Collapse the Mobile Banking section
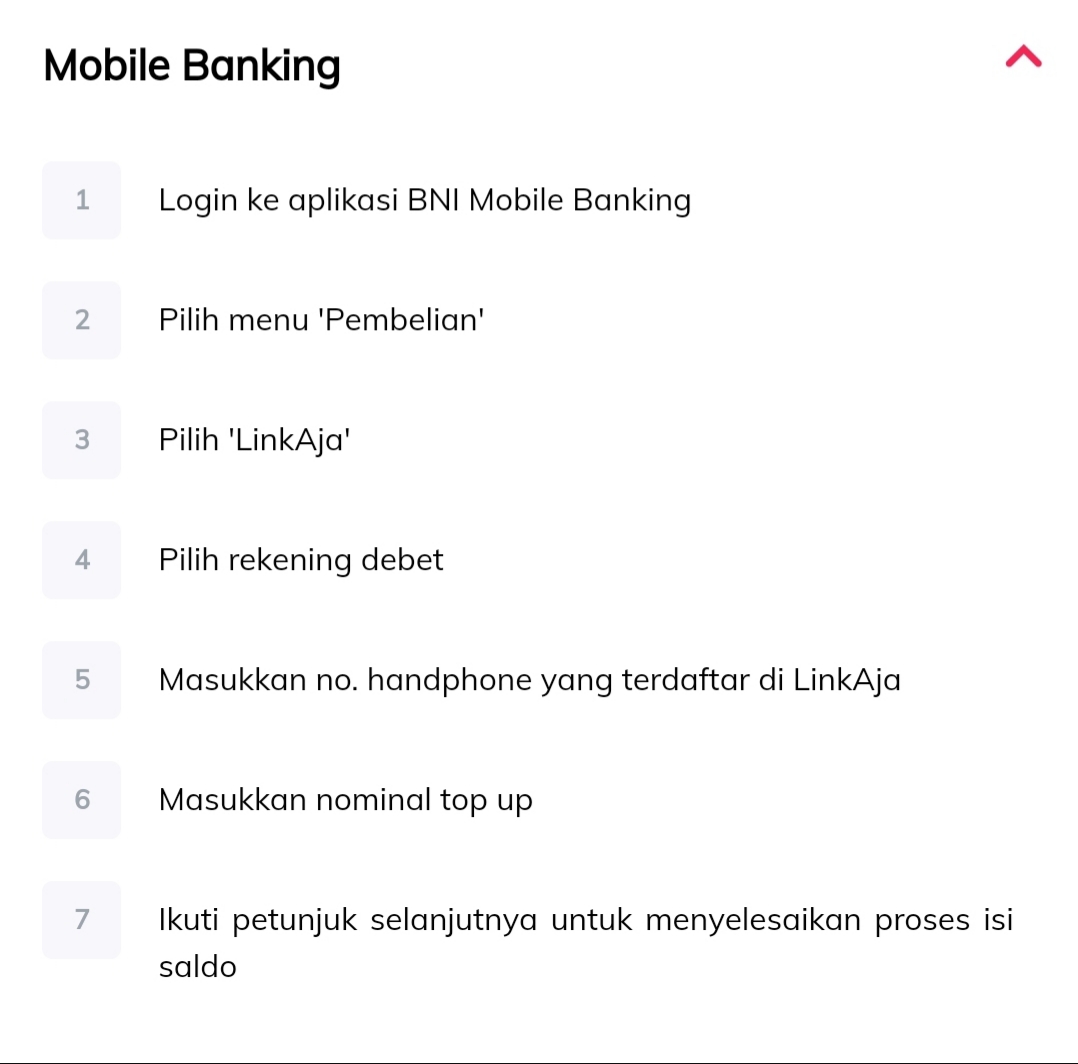The width and height of the screenshot is (1078, 1064). (x=1023, y=58)
